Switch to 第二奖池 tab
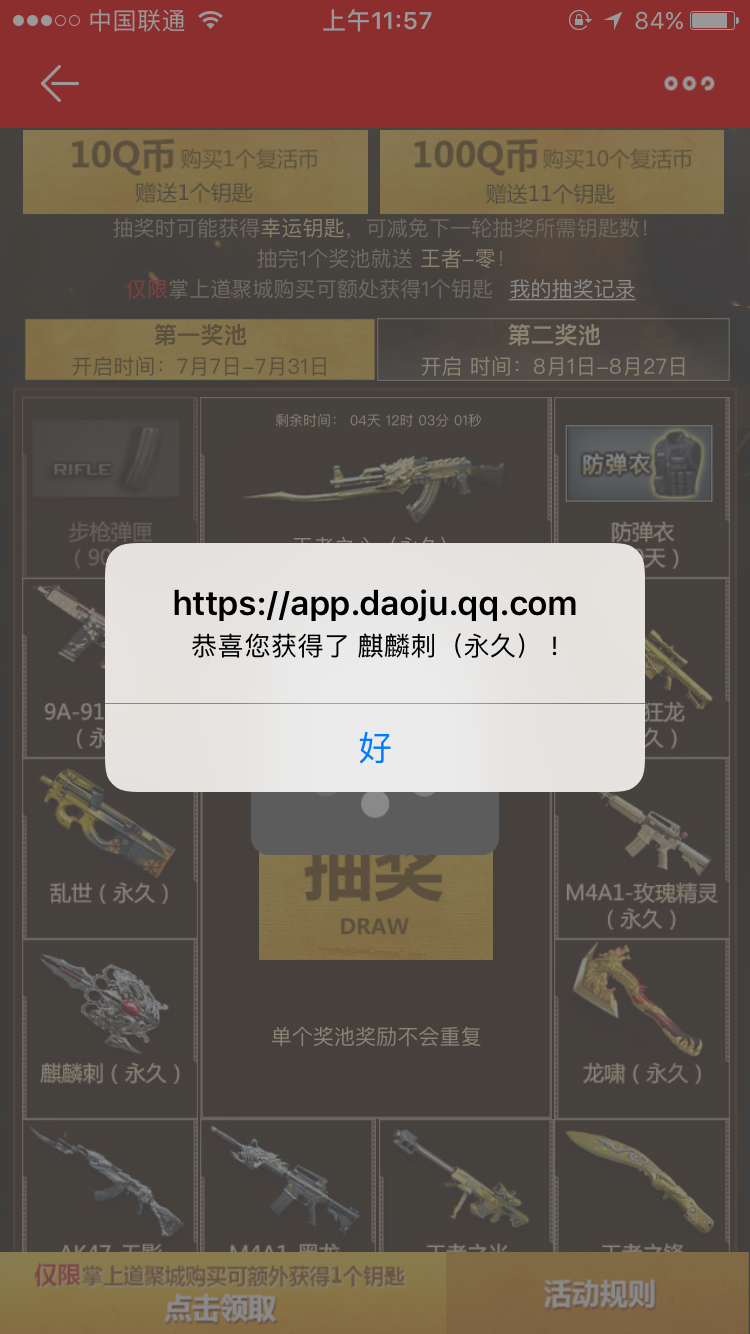750x1334 pixels. click(x=553, y=350)
